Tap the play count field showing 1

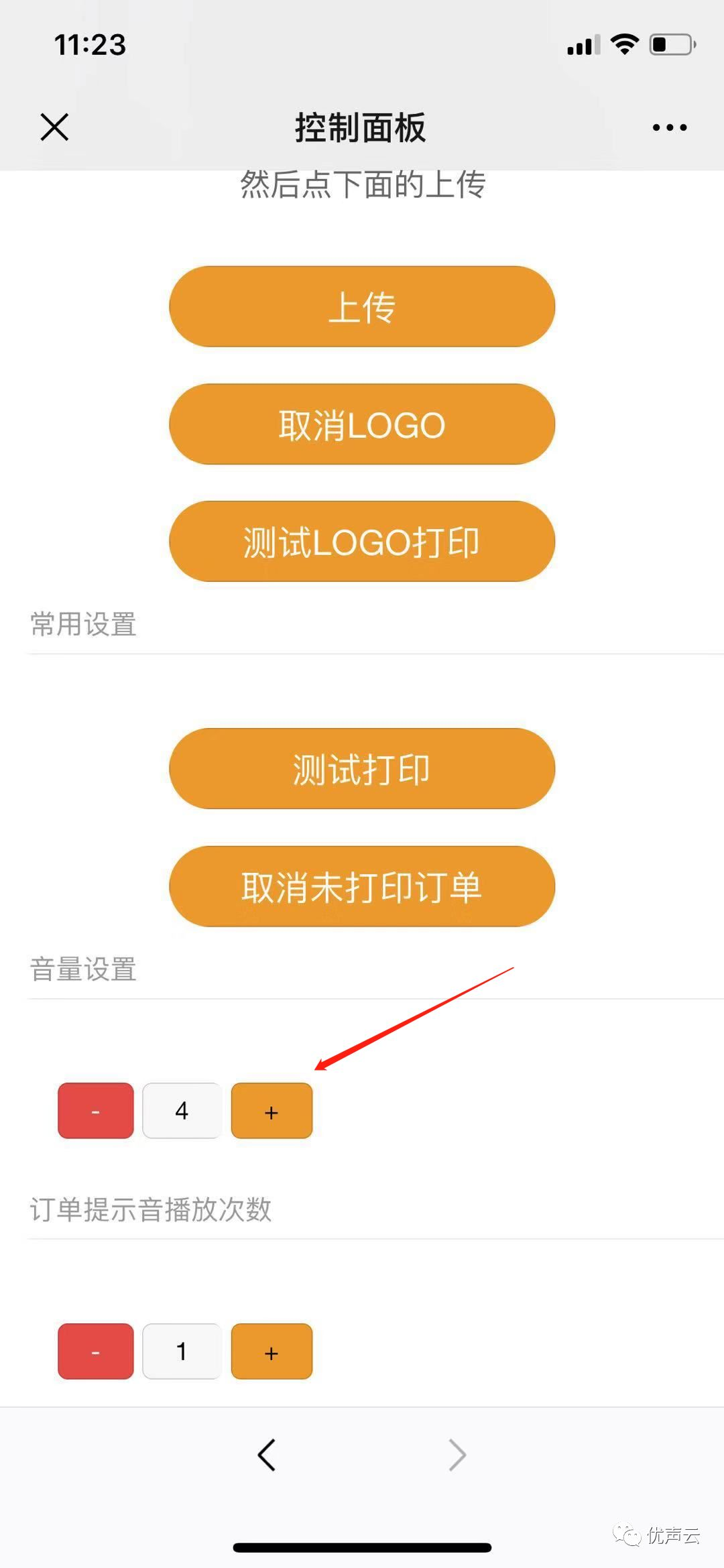(x=182, y=1351)
